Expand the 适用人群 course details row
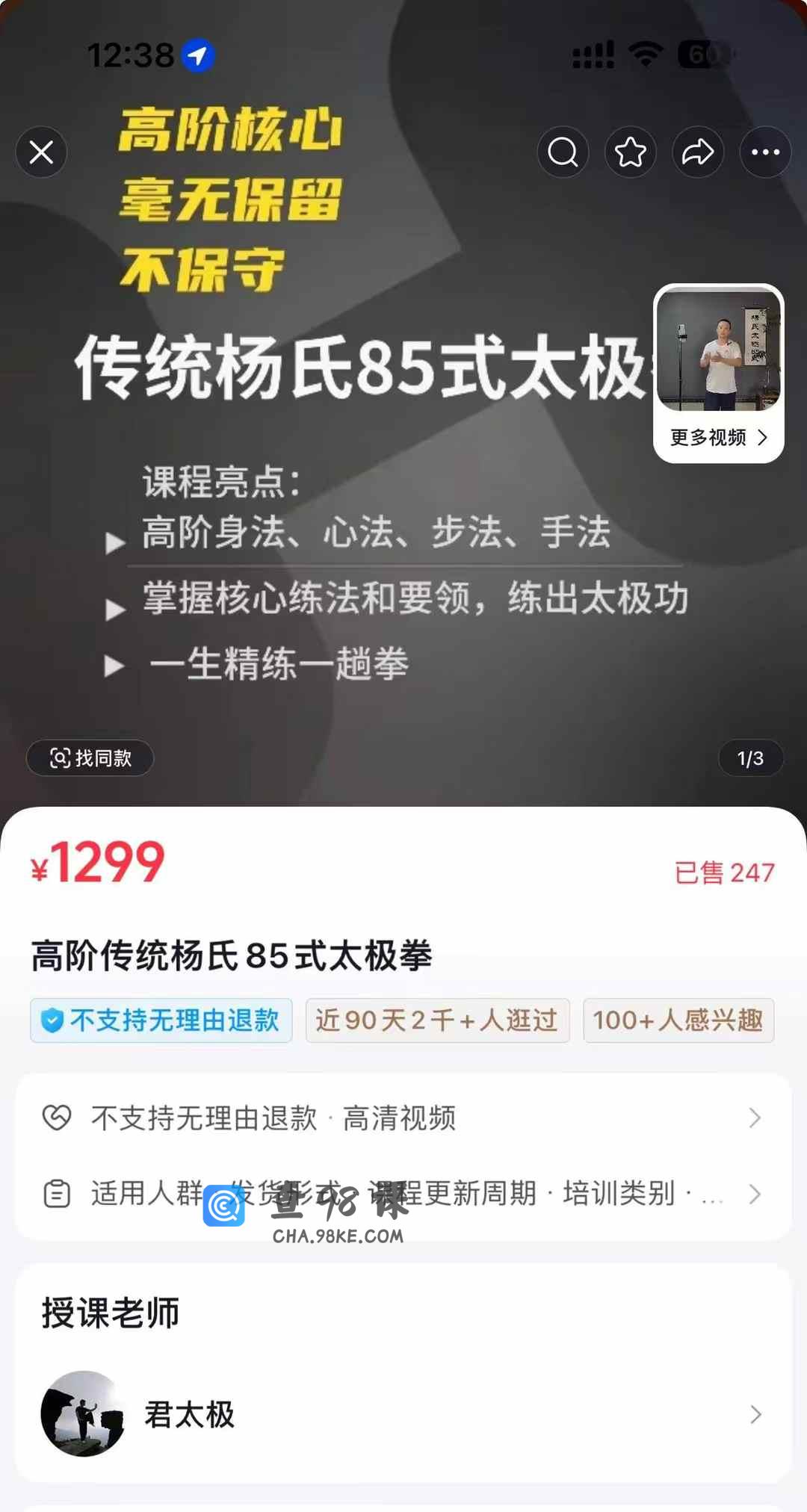 click(403, 1193)
